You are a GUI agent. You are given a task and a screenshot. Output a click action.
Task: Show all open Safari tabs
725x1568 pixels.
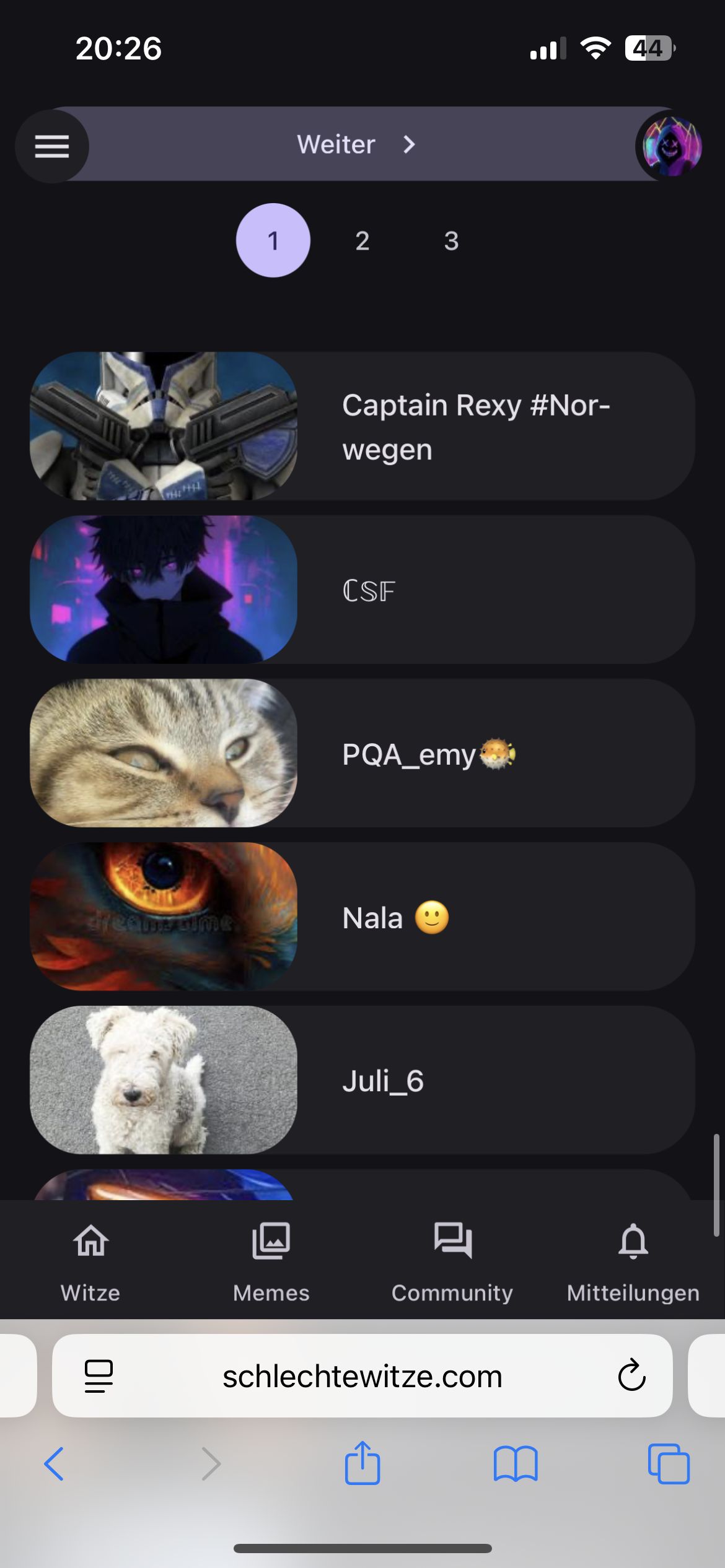click(x=668, y=1464)
